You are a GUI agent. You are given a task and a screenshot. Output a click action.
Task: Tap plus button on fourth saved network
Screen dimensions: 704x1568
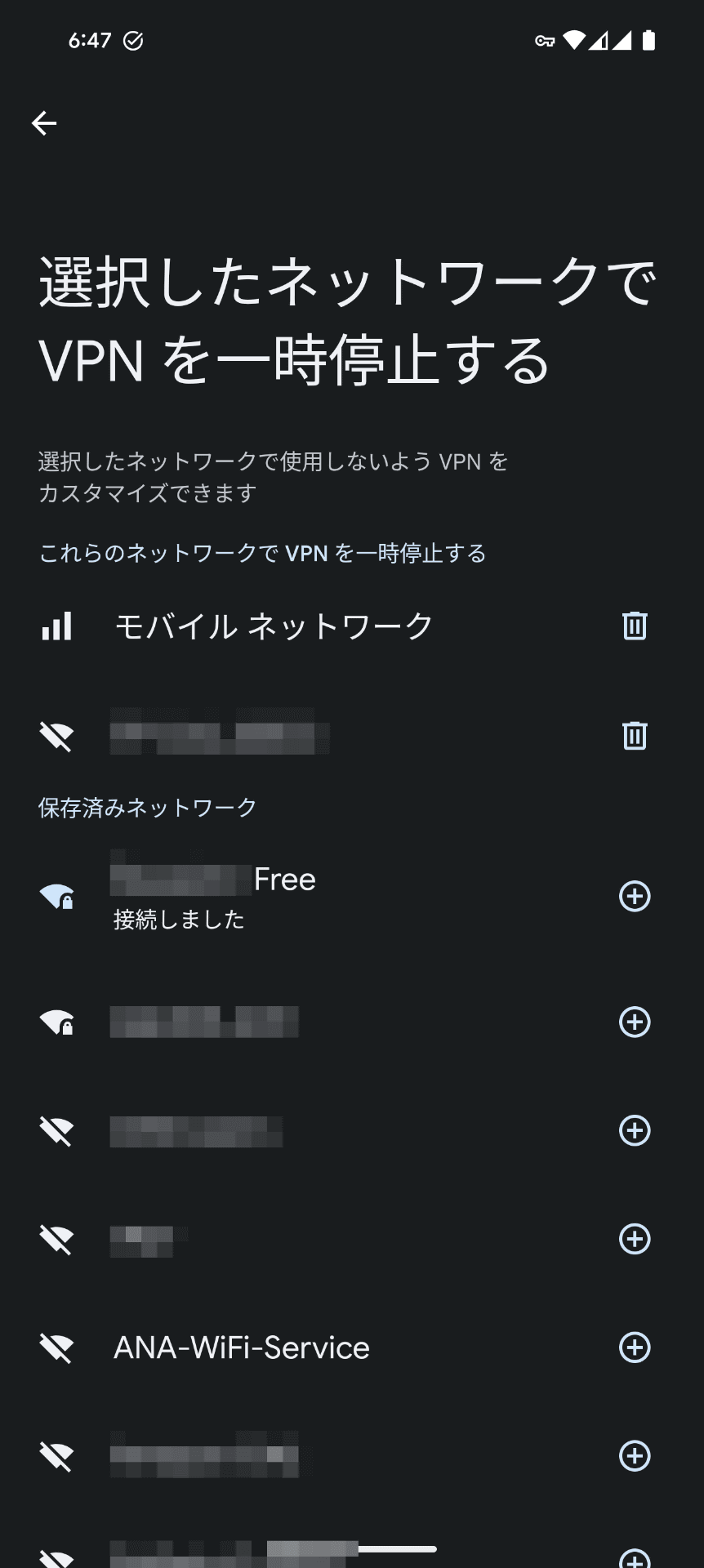635,1239
